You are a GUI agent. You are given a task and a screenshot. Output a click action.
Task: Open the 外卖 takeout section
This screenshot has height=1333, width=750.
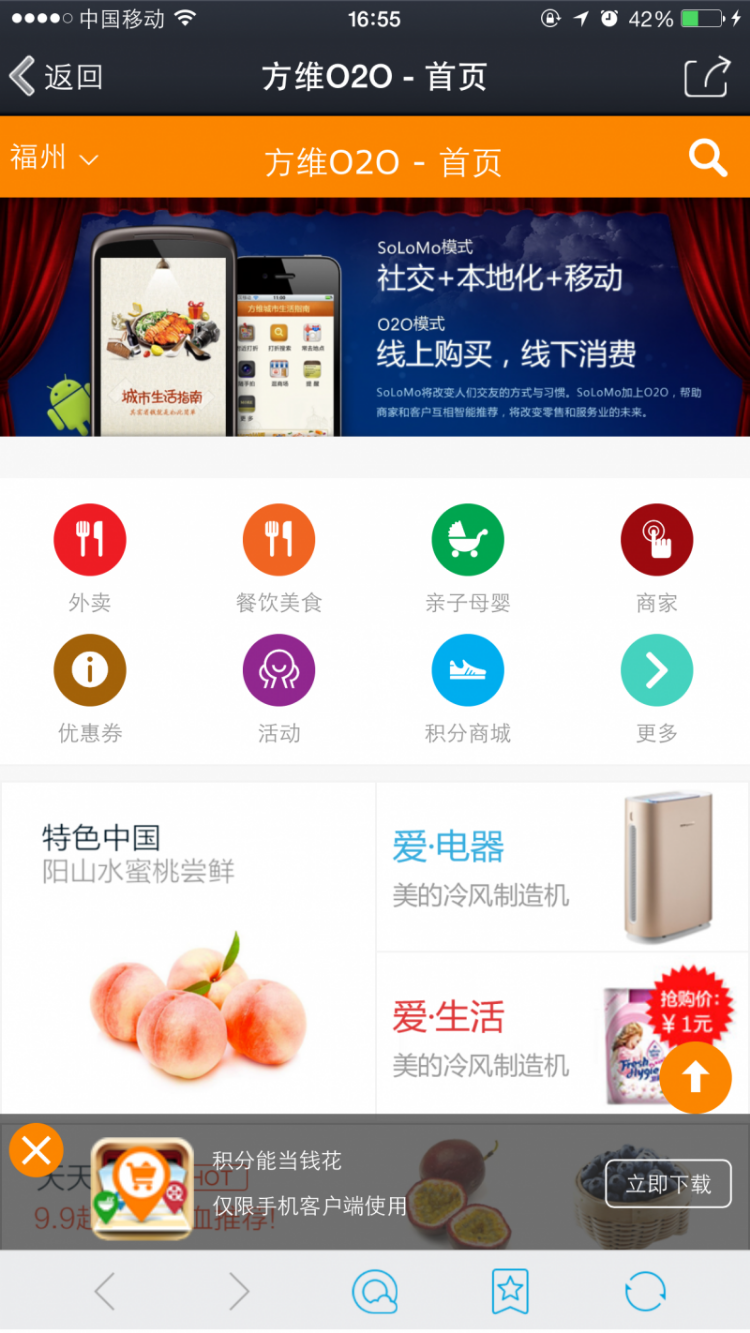90,539
